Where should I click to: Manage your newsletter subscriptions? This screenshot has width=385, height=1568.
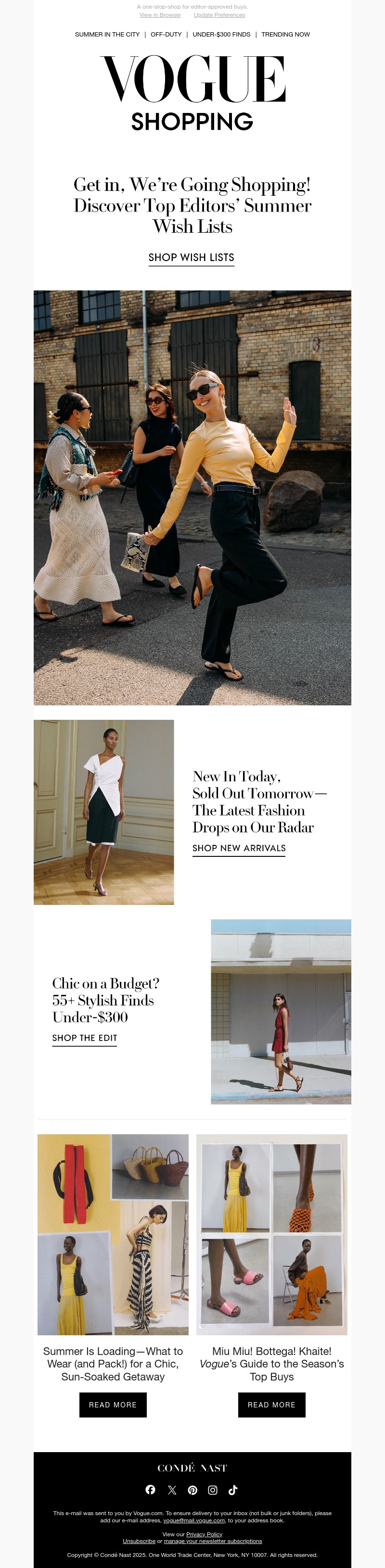(x=213, y=1541)
